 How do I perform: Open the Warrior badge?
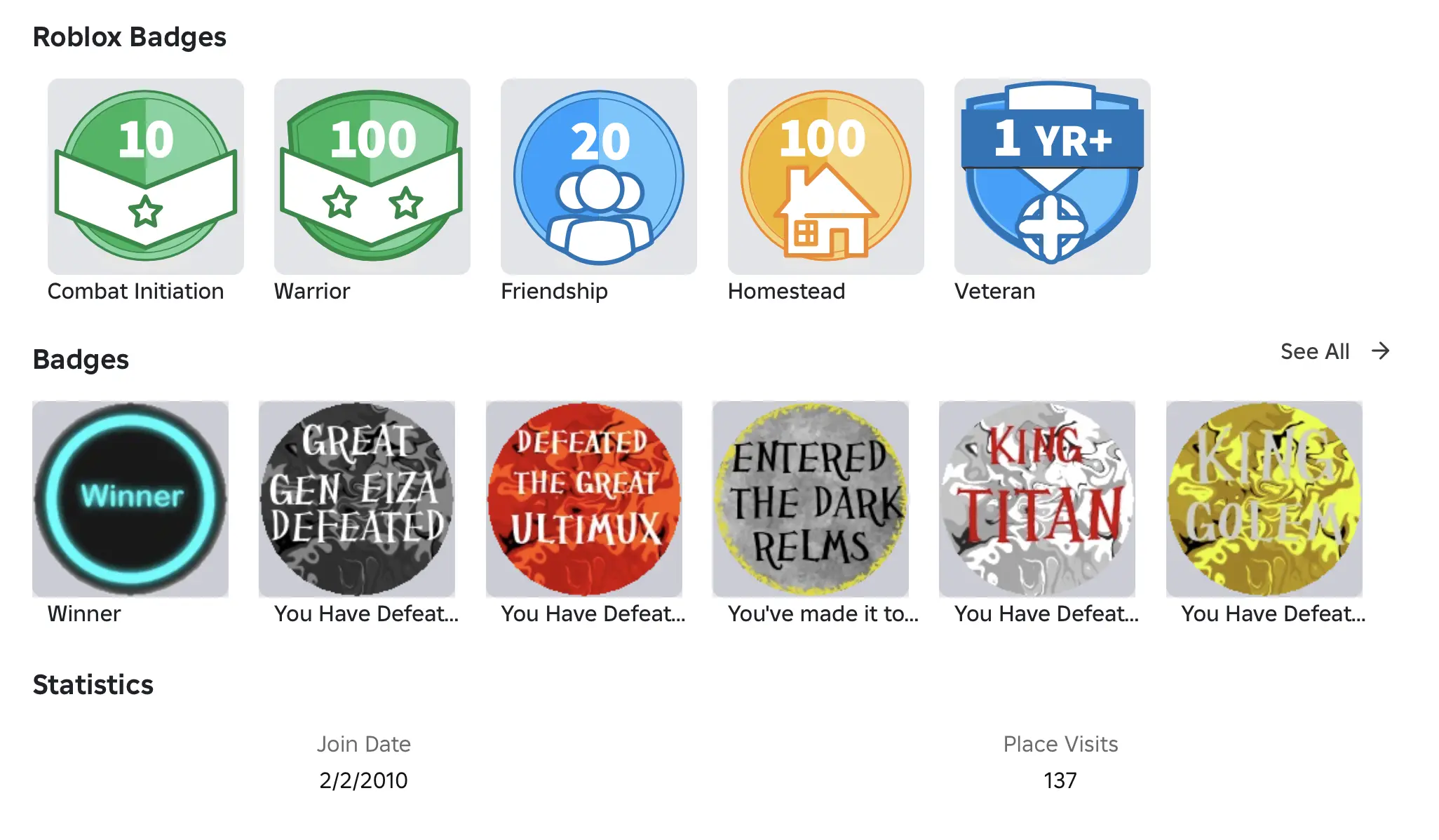point(372,176)
